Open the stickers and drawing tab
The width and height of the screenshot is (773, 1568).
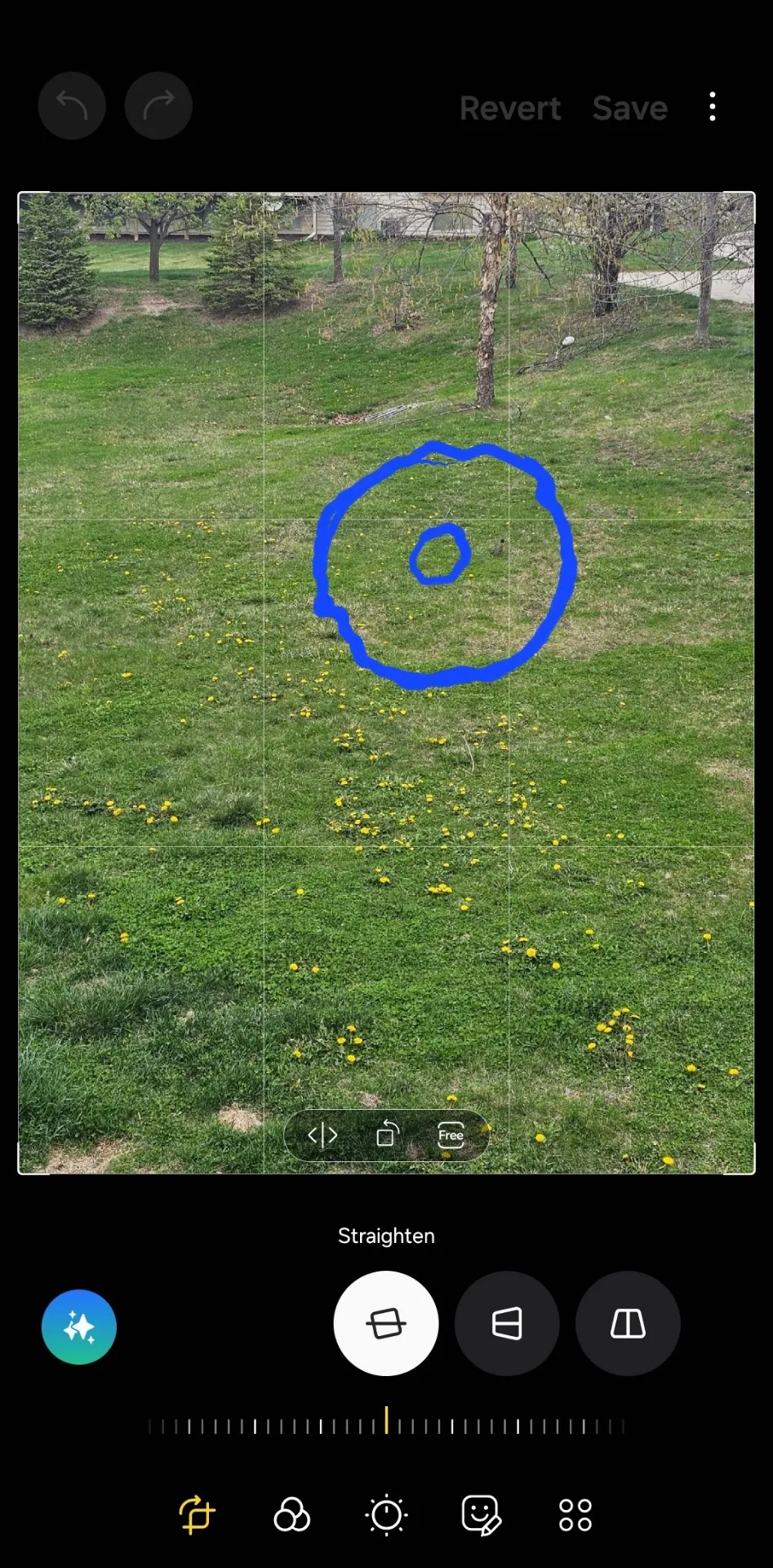[x=481, y=1515]
